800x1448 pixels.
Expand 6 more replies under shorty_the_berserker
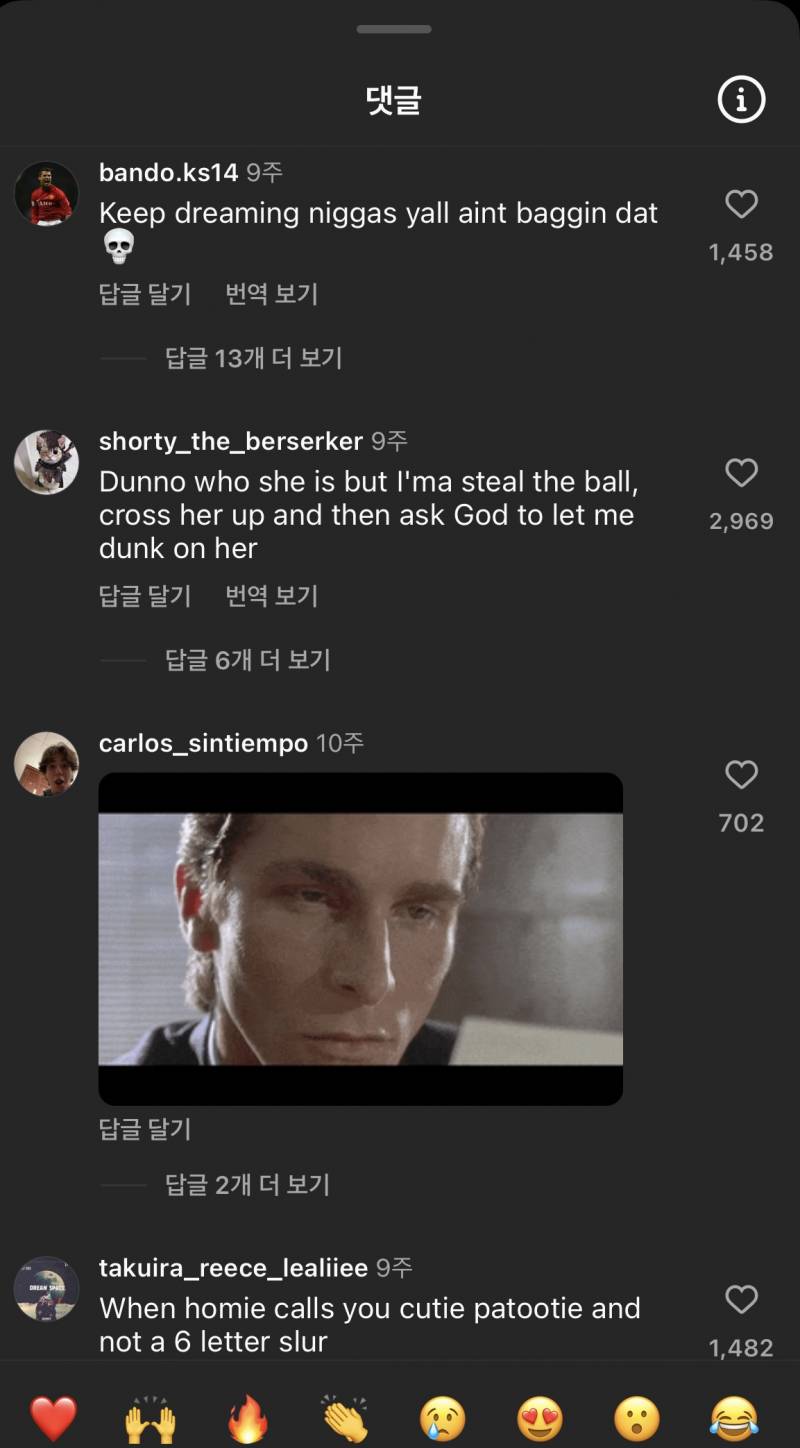tap(247, 660)
